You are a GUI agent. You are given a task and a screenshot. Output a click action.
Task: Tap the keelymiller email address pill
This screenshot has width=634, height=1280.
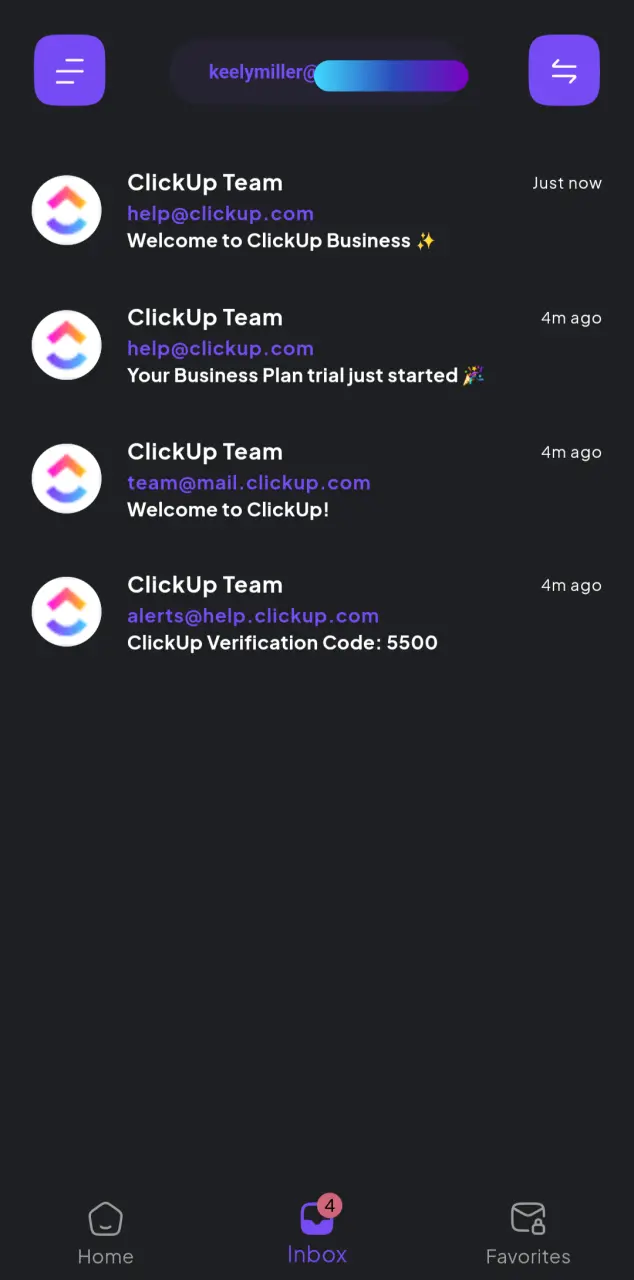coord(319,72)
